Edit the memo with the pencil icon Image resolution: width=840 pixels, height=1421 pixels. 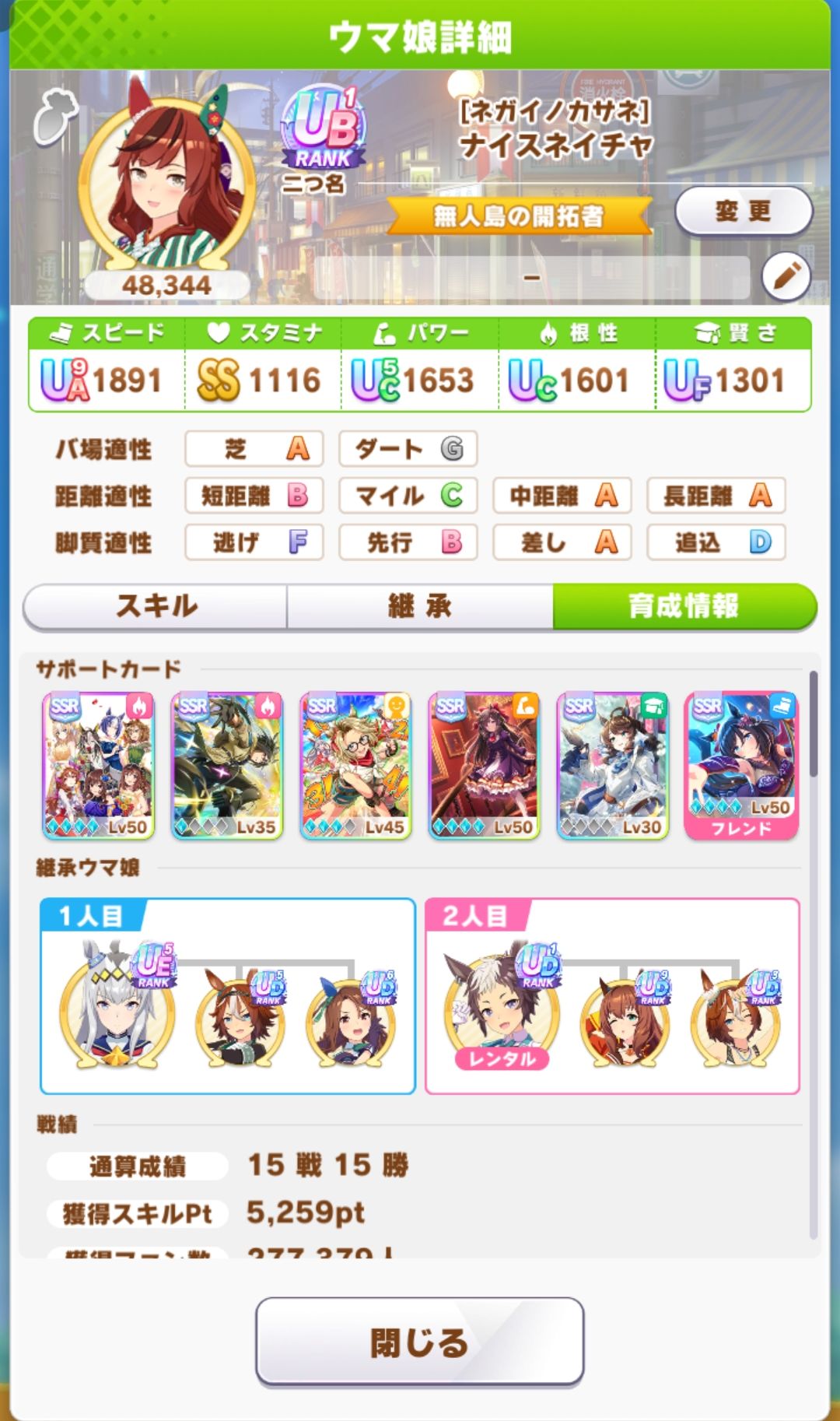pos(786,276)
